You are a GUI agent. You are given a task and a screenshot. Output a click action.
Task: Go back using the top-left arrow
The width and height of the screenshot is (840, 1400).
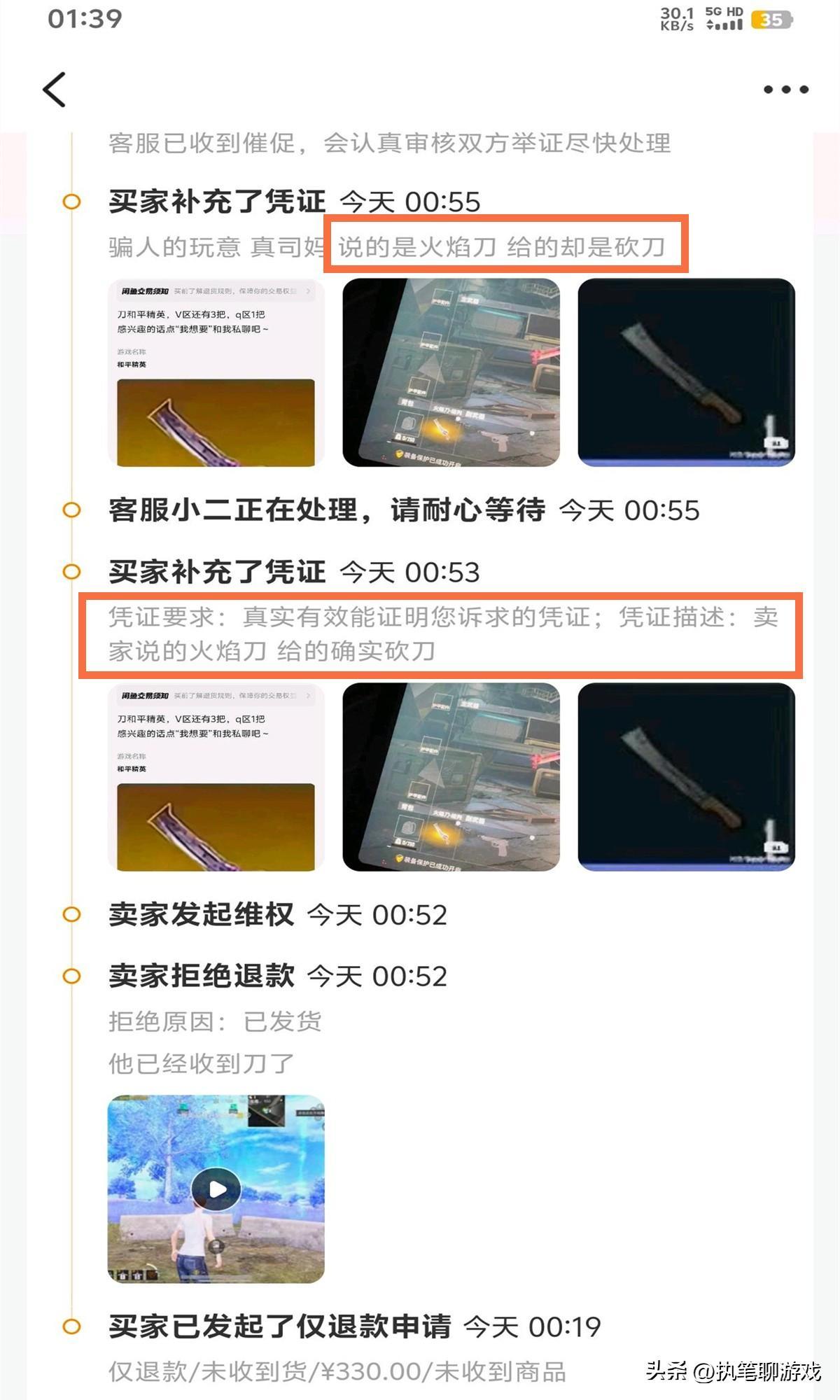pos(55,90)
